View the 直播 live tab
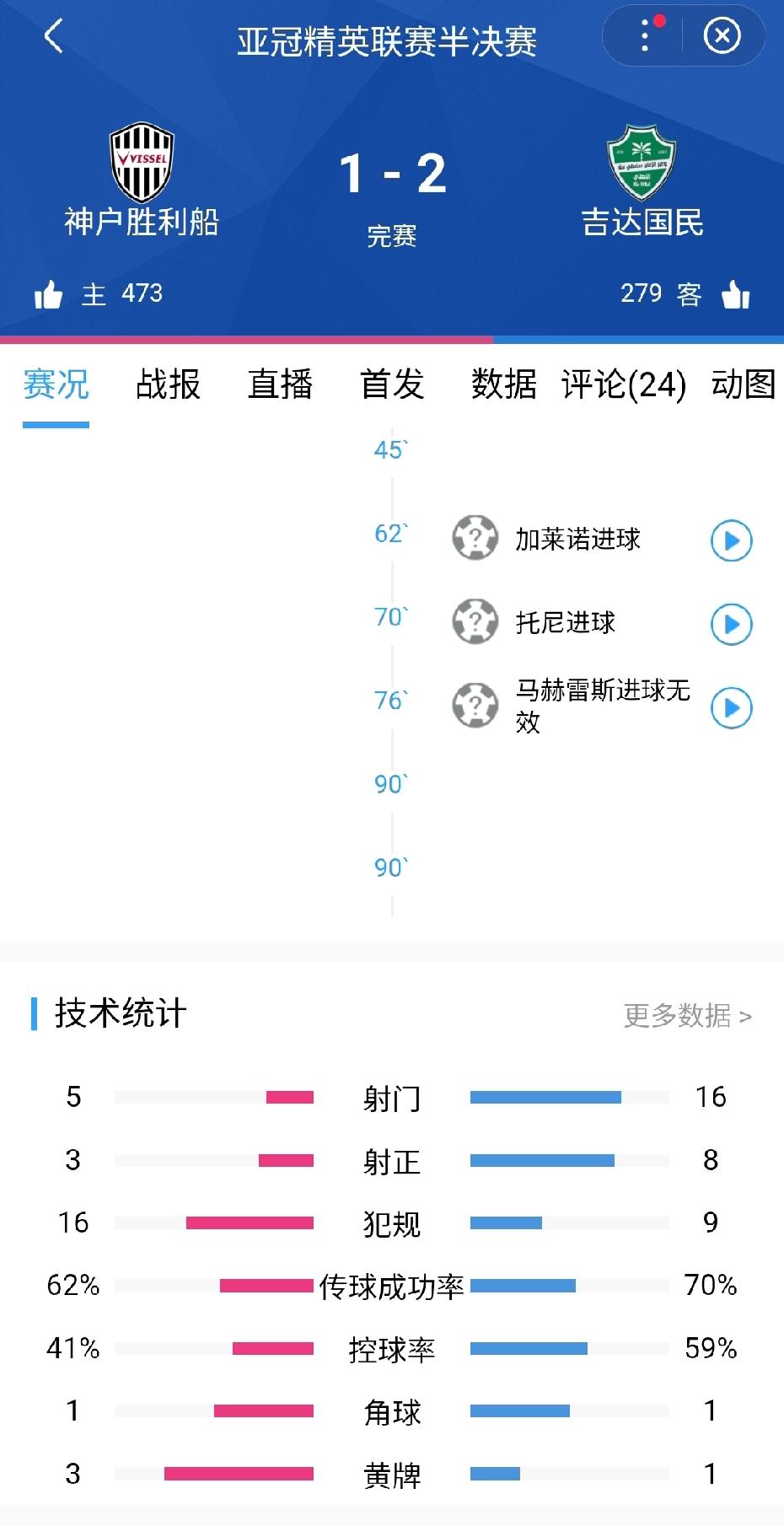This screenshot has height=1526, width=784. [x=281, y=385]
